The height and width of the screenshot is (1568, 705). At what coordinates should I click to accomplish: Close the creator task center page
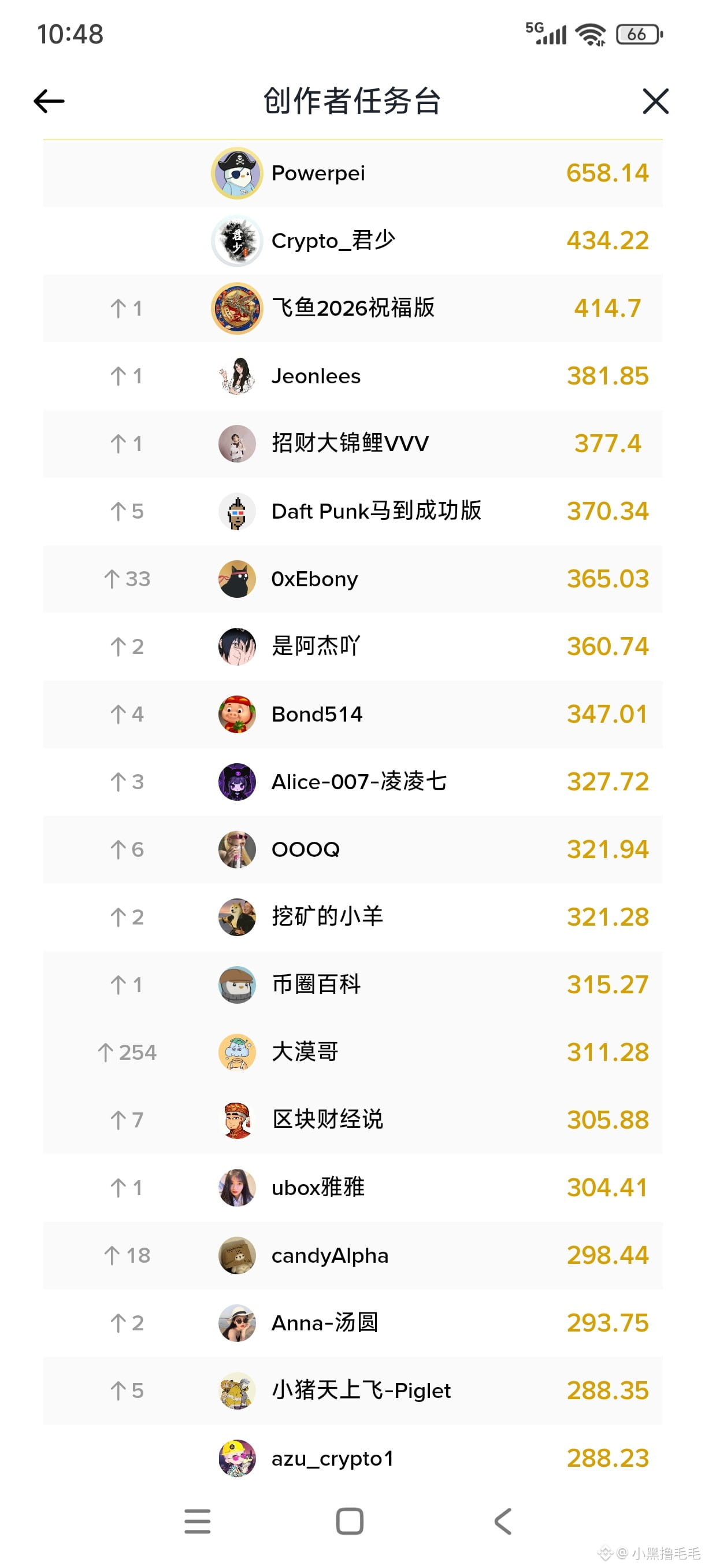pos(655,101)
